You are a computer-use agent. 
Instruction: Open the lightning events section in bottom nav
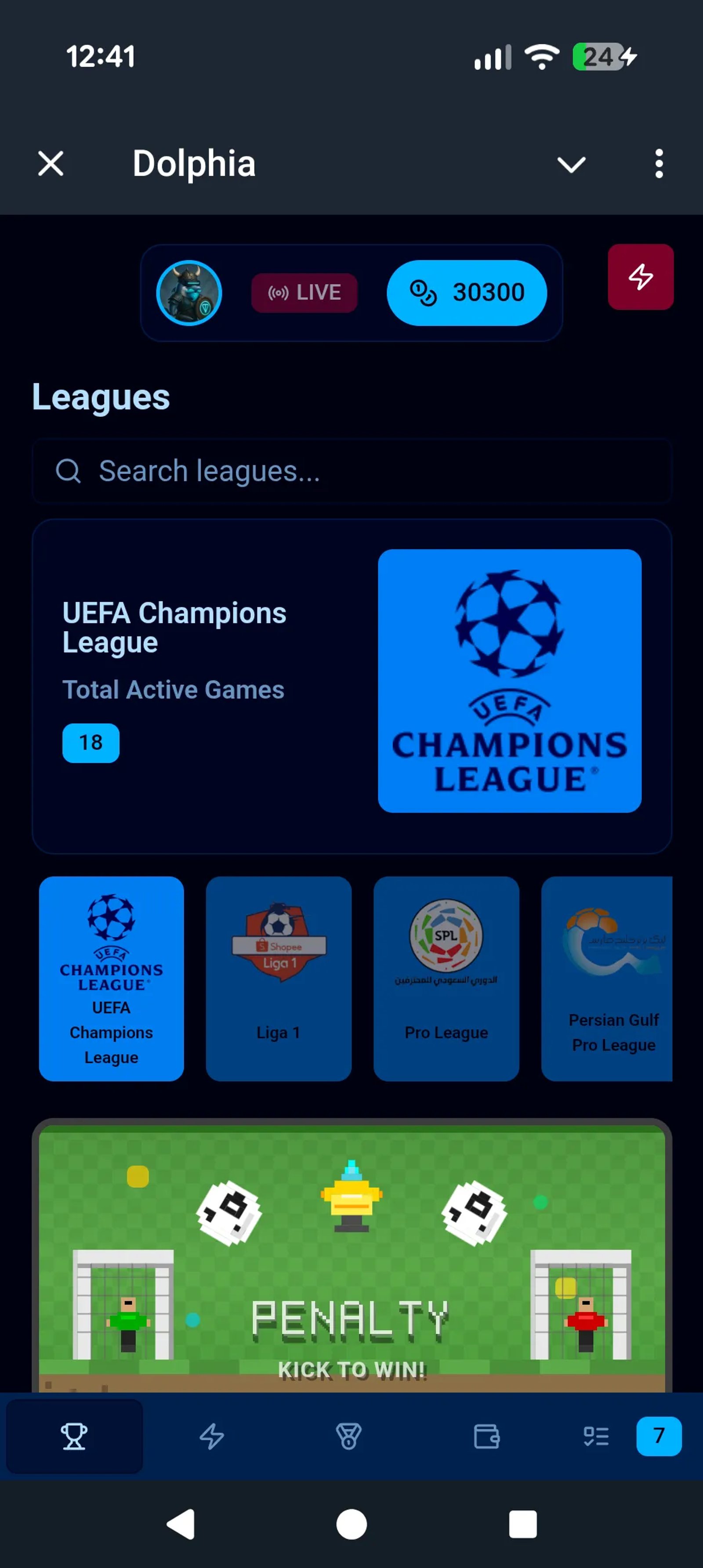pyautogui.click(x=212, y=1437)
